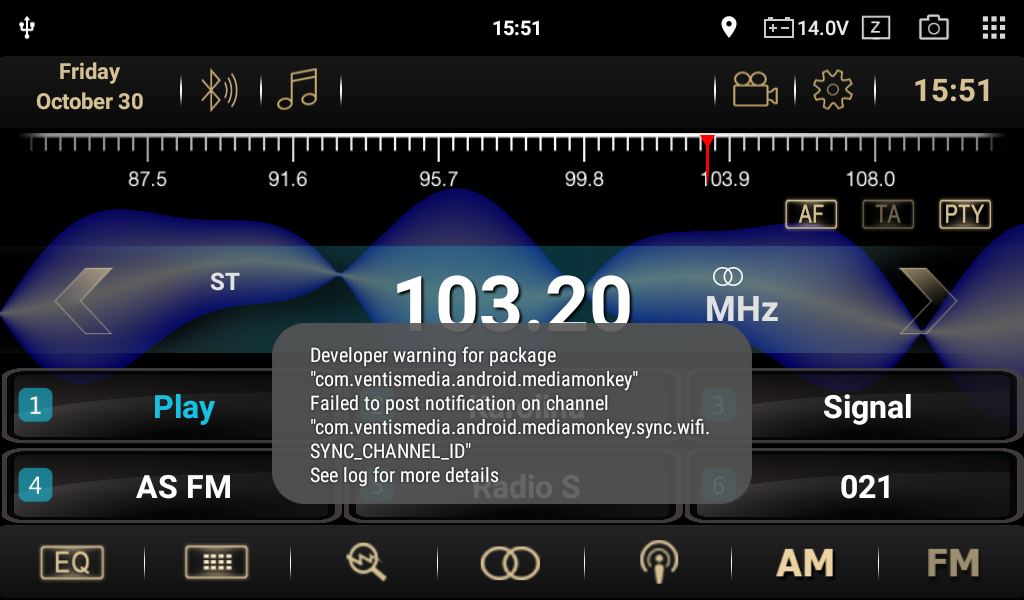Switch to the AM band
Image resolution: width=1024 pixels, height=600 pixels.
[x=805, y=563]
